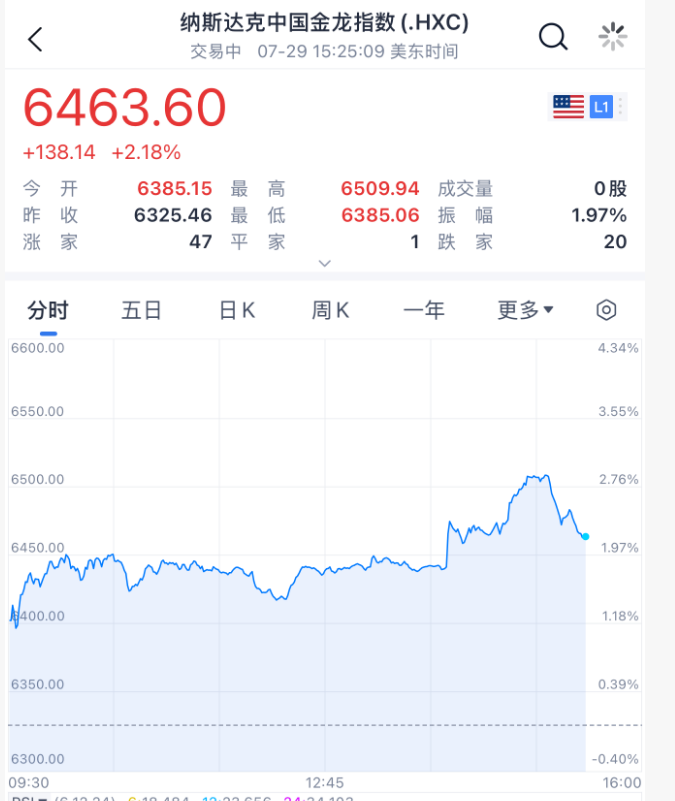Screen dimensions: 675x801
Task: Expand more quote details with the chevron
Action: [x=325, y=264]
